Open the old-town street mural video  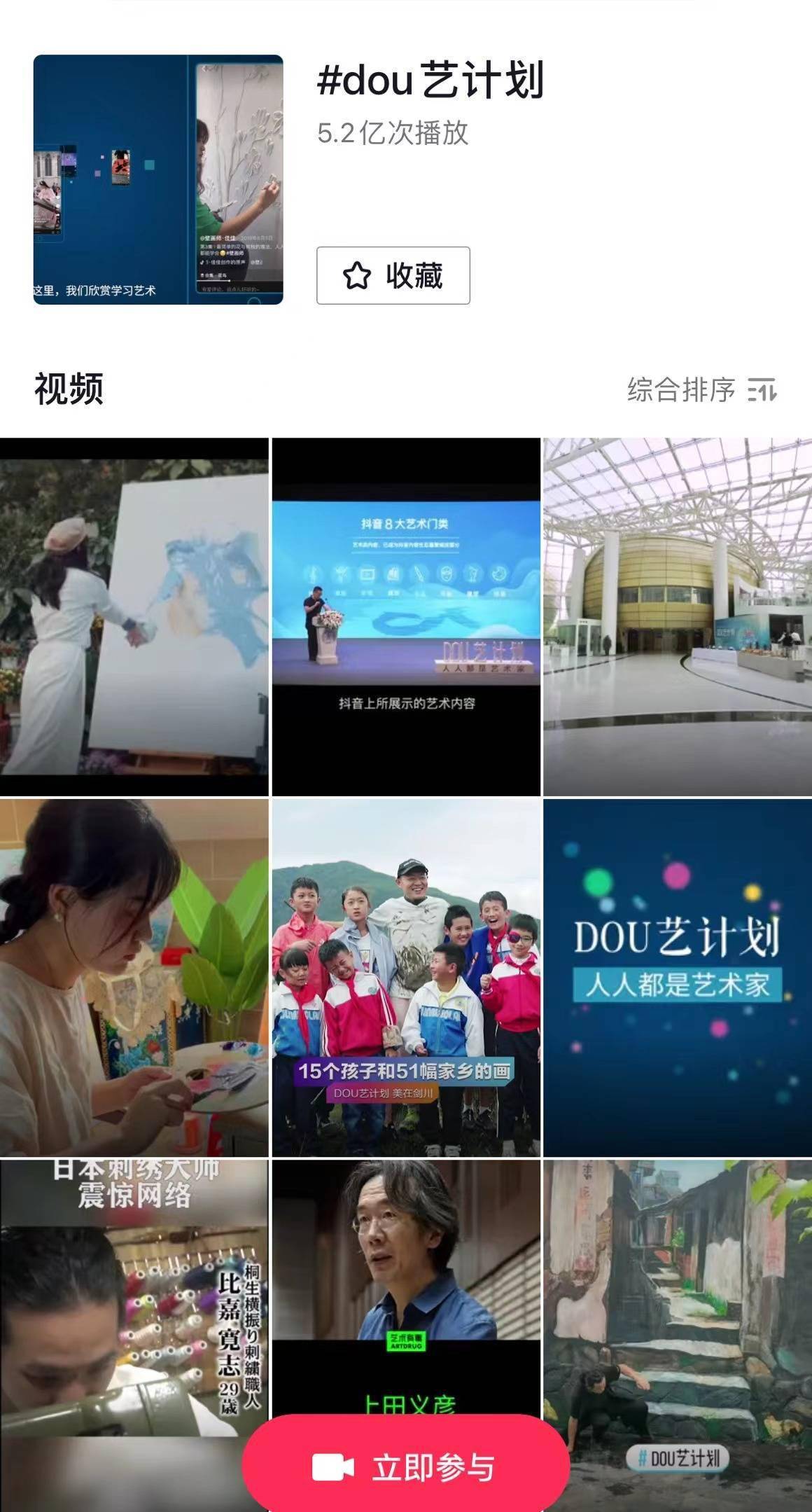point(678,1334)
